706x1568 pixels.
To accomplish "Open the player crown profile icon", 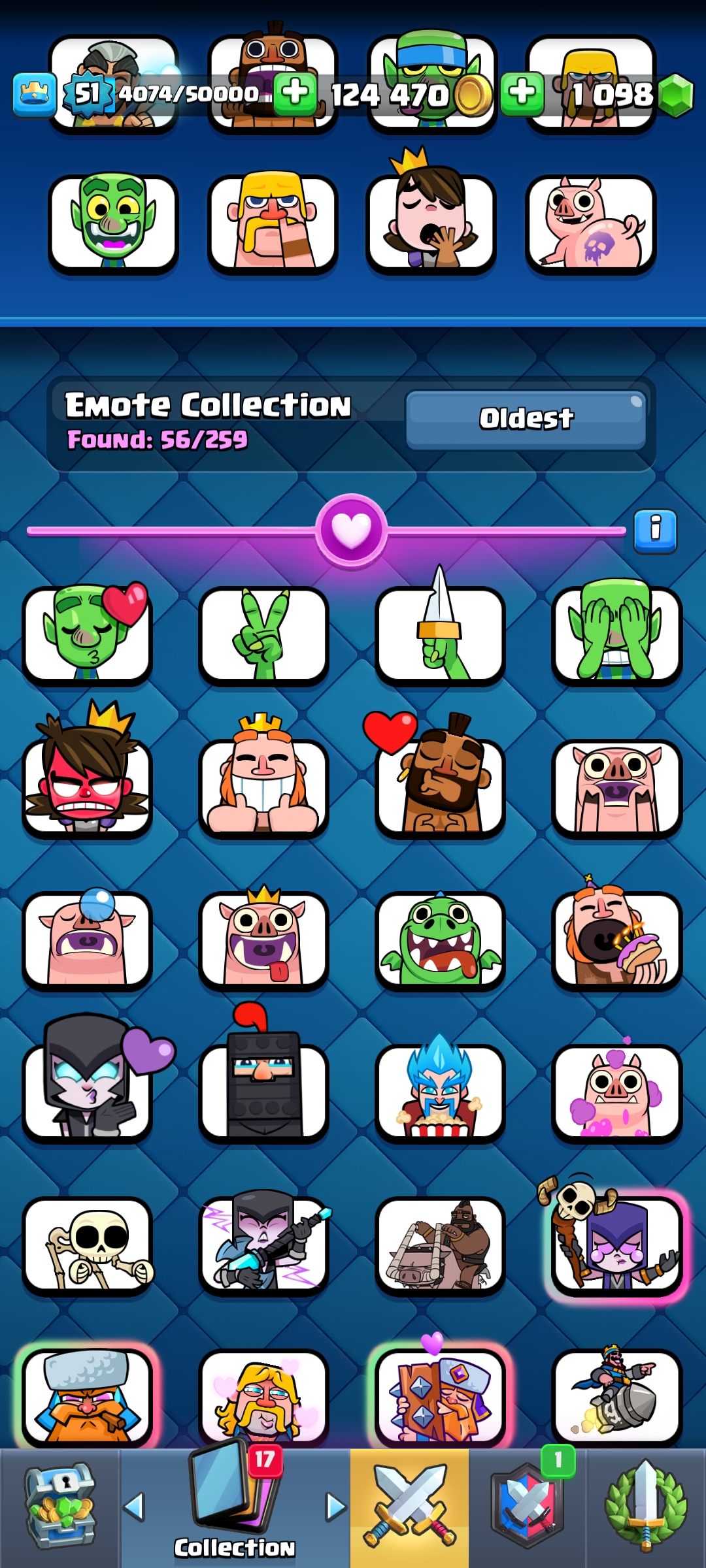I will click(x=35, y=95).
